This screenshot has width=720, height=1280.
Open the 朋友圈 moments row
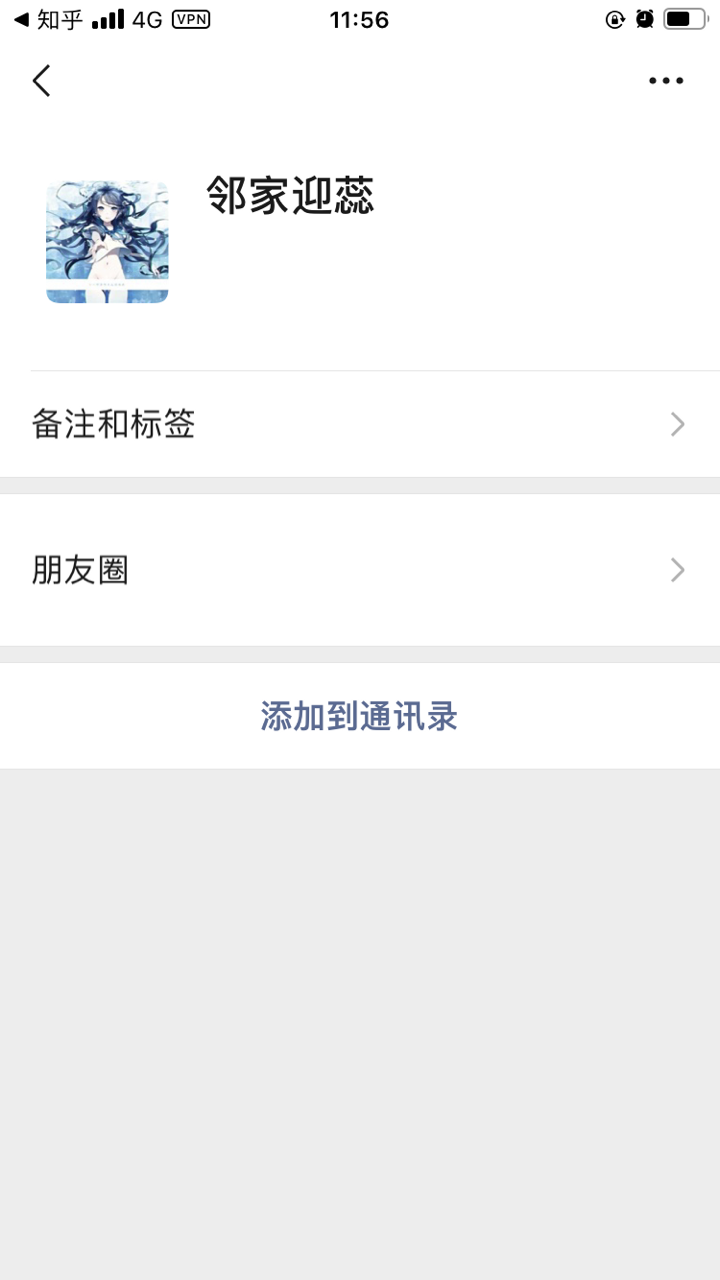360,570
